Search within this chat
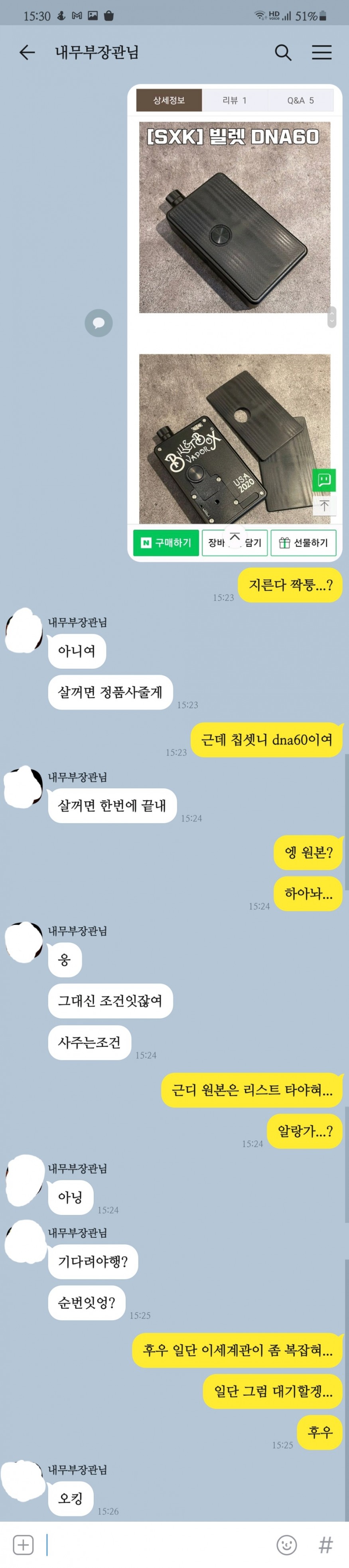The width and height of the screenshot is (349, 1568). click(283, 52)
